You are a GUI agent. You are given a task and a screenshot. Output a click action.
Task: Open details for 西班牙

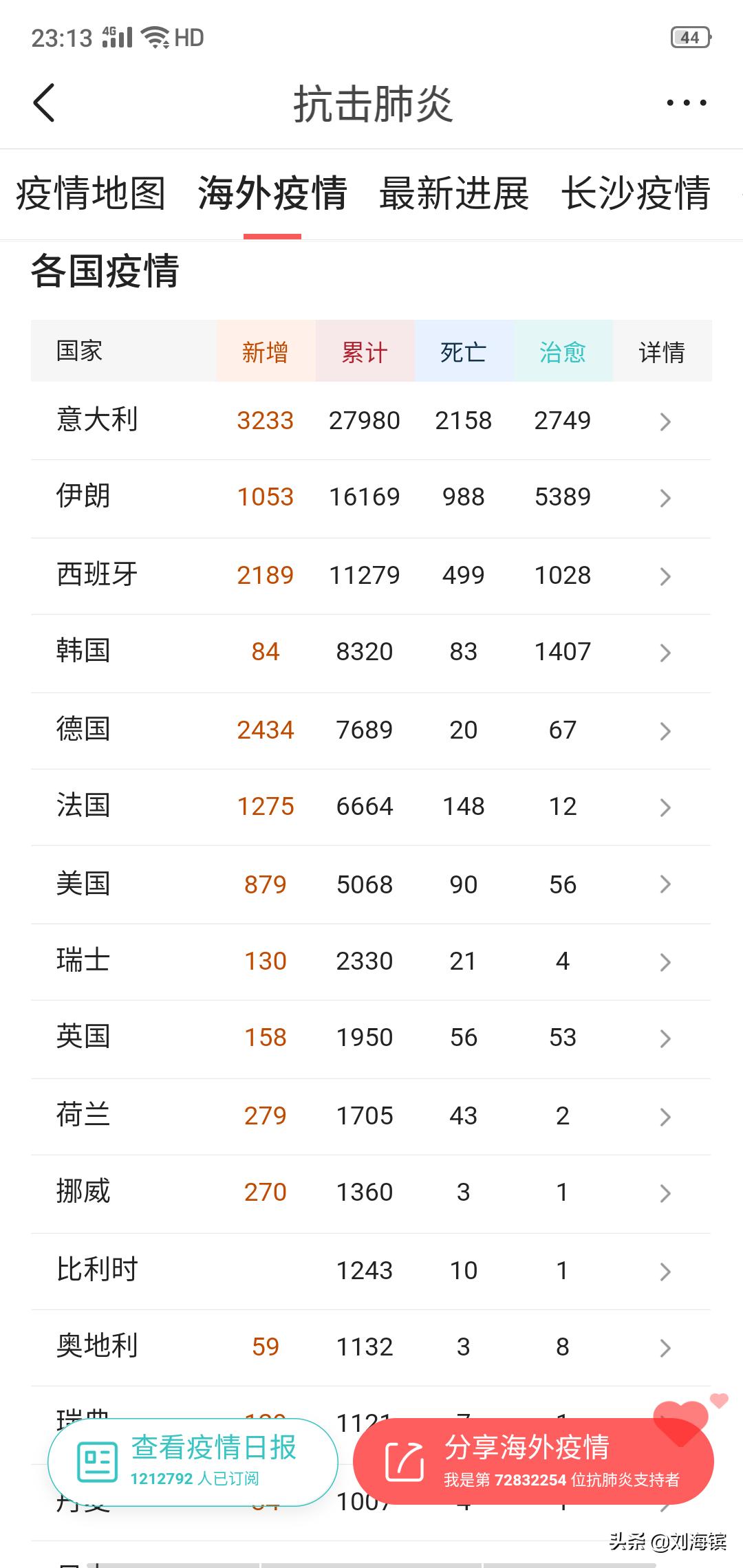click(664, 576)
